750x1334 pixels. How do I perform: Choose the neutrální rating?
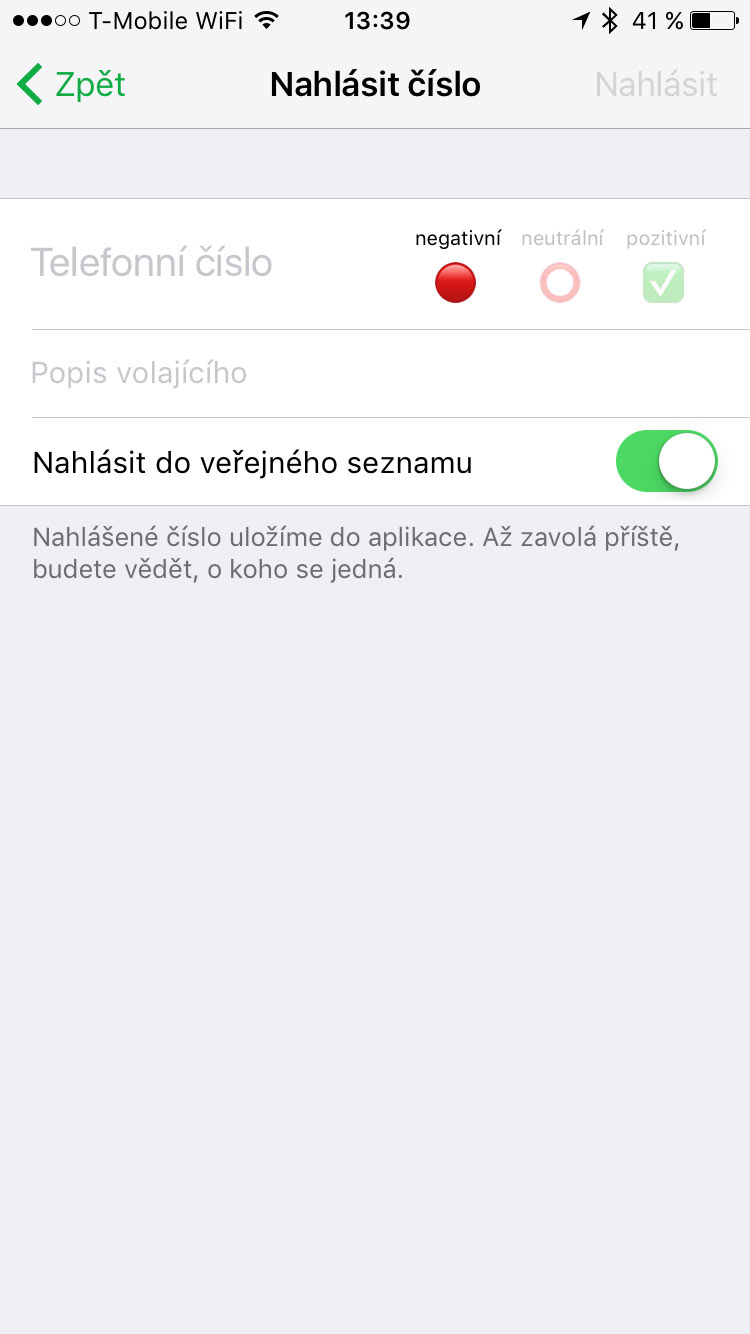pyautogui.click(x=560, y=282)
